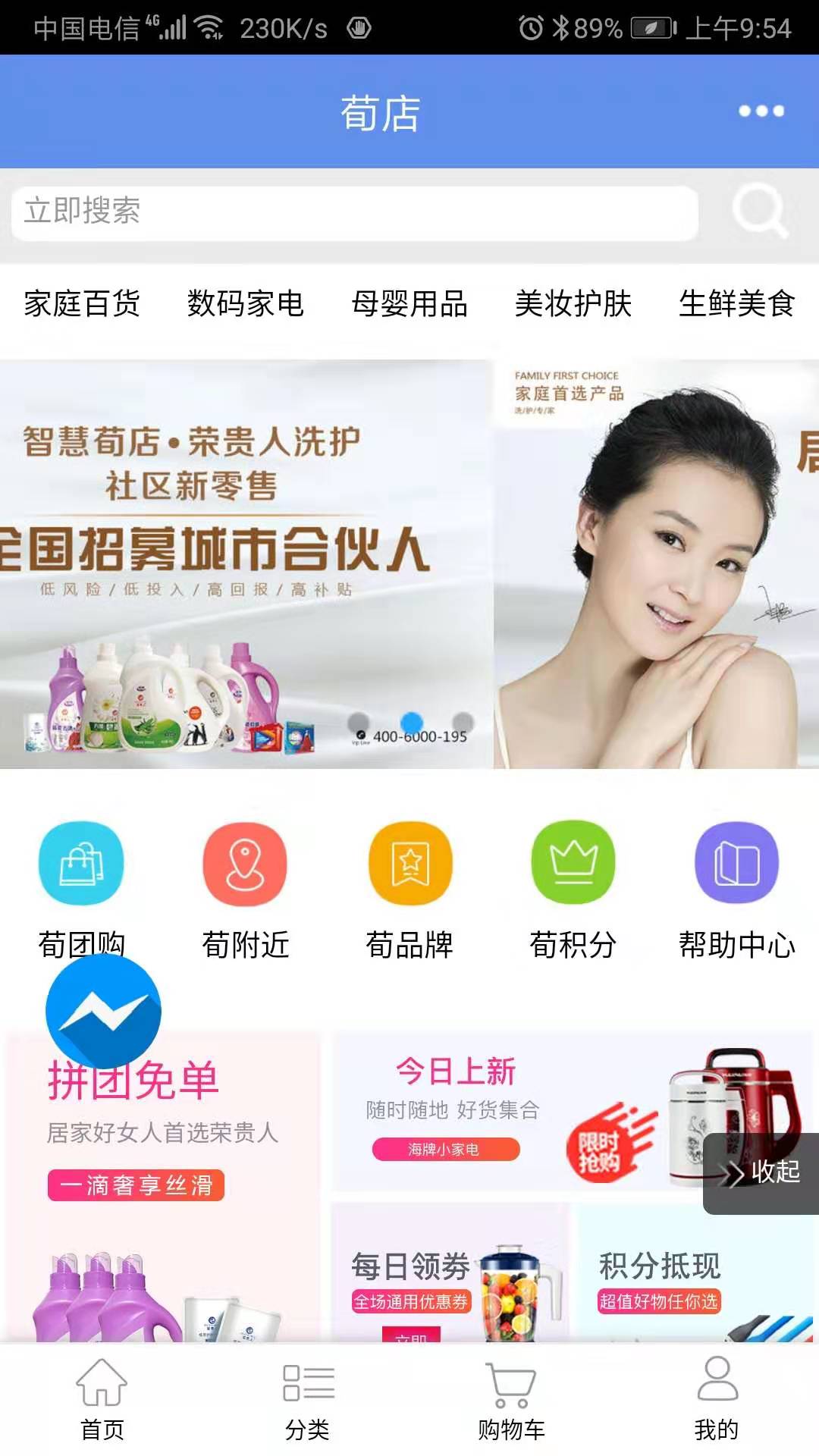819x1456 pixels.
Task: Switch to the 分类 tab
Action: [x=307, y=1399]
